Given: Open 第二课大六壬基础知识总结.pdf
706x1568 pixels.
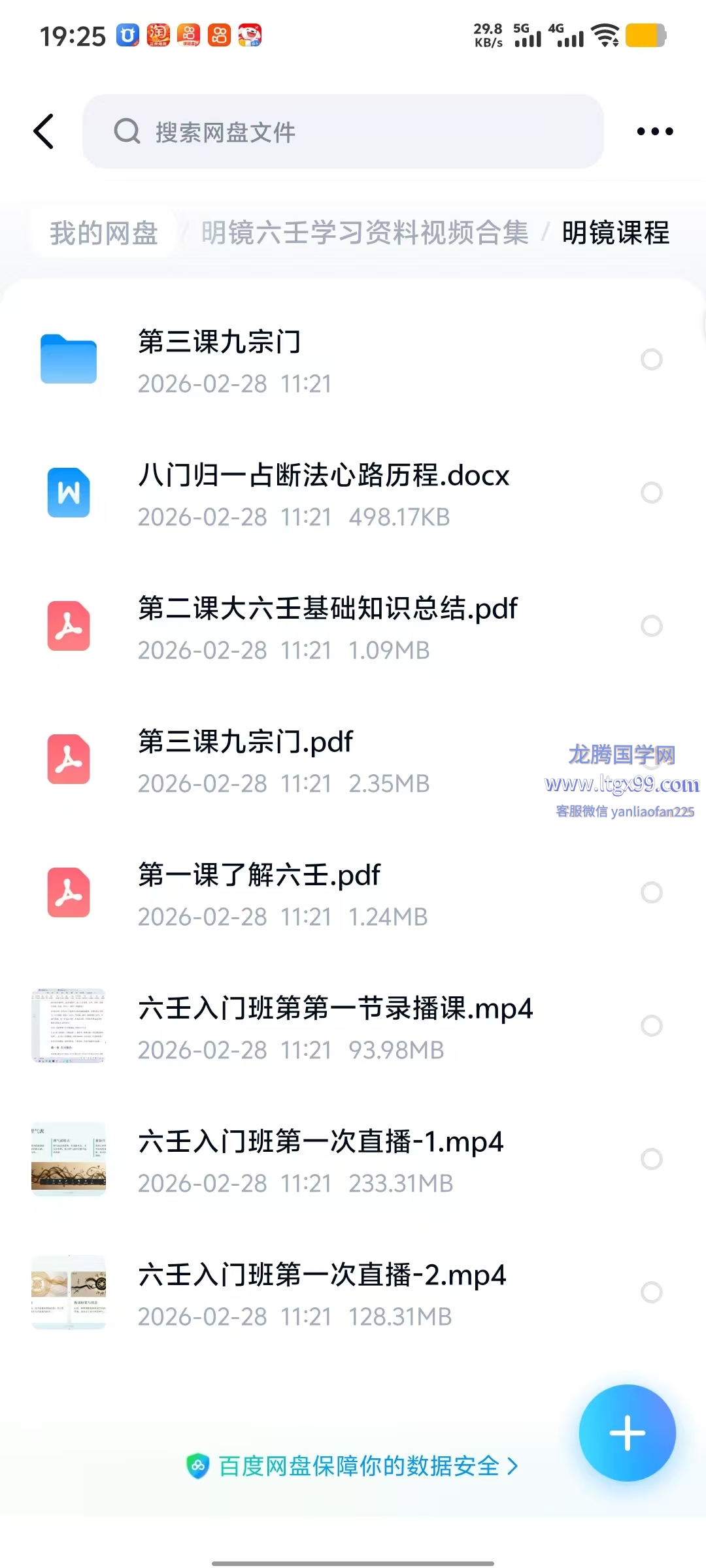Looking at the screenshot, I should pos(327,609).
